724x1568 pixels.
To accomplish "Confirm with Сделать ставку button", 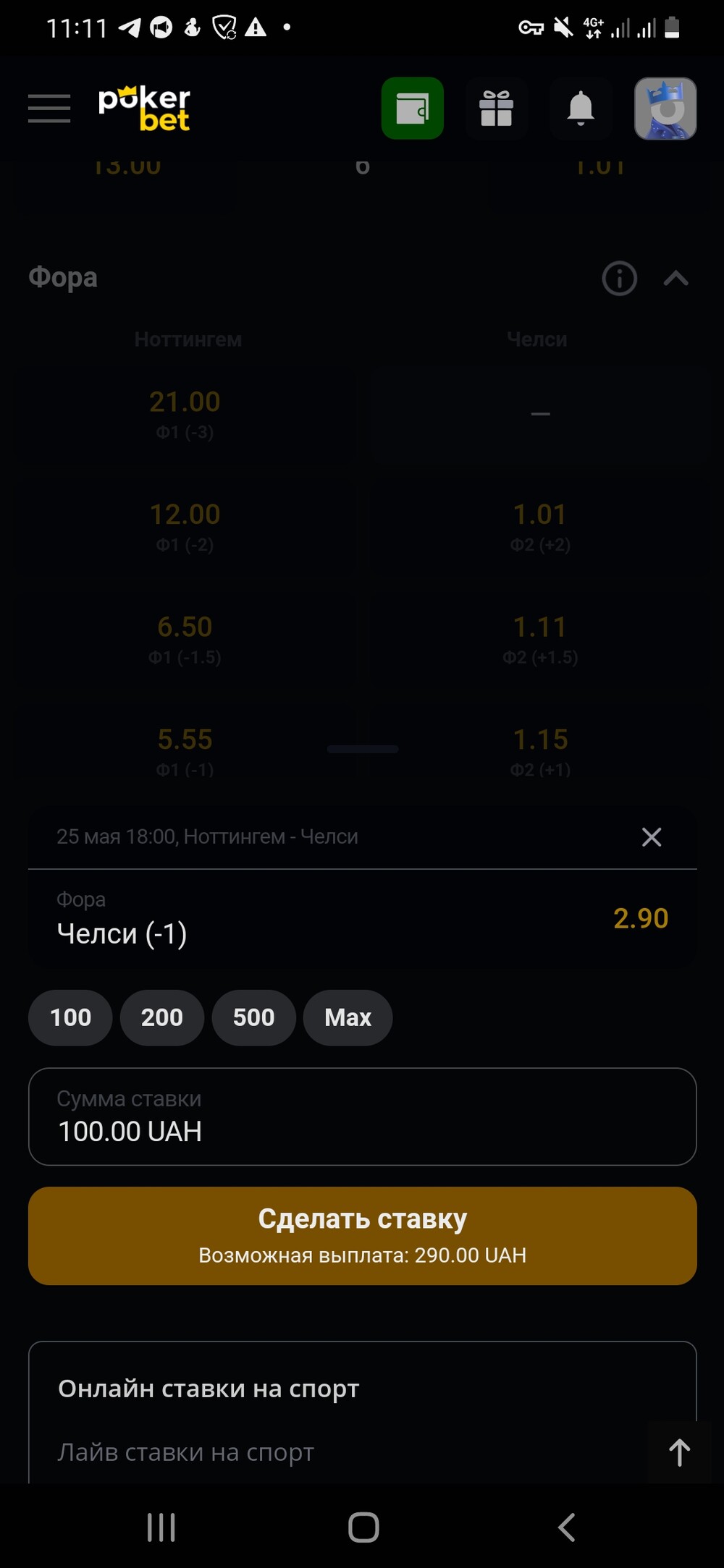I will coord(363,1236).
